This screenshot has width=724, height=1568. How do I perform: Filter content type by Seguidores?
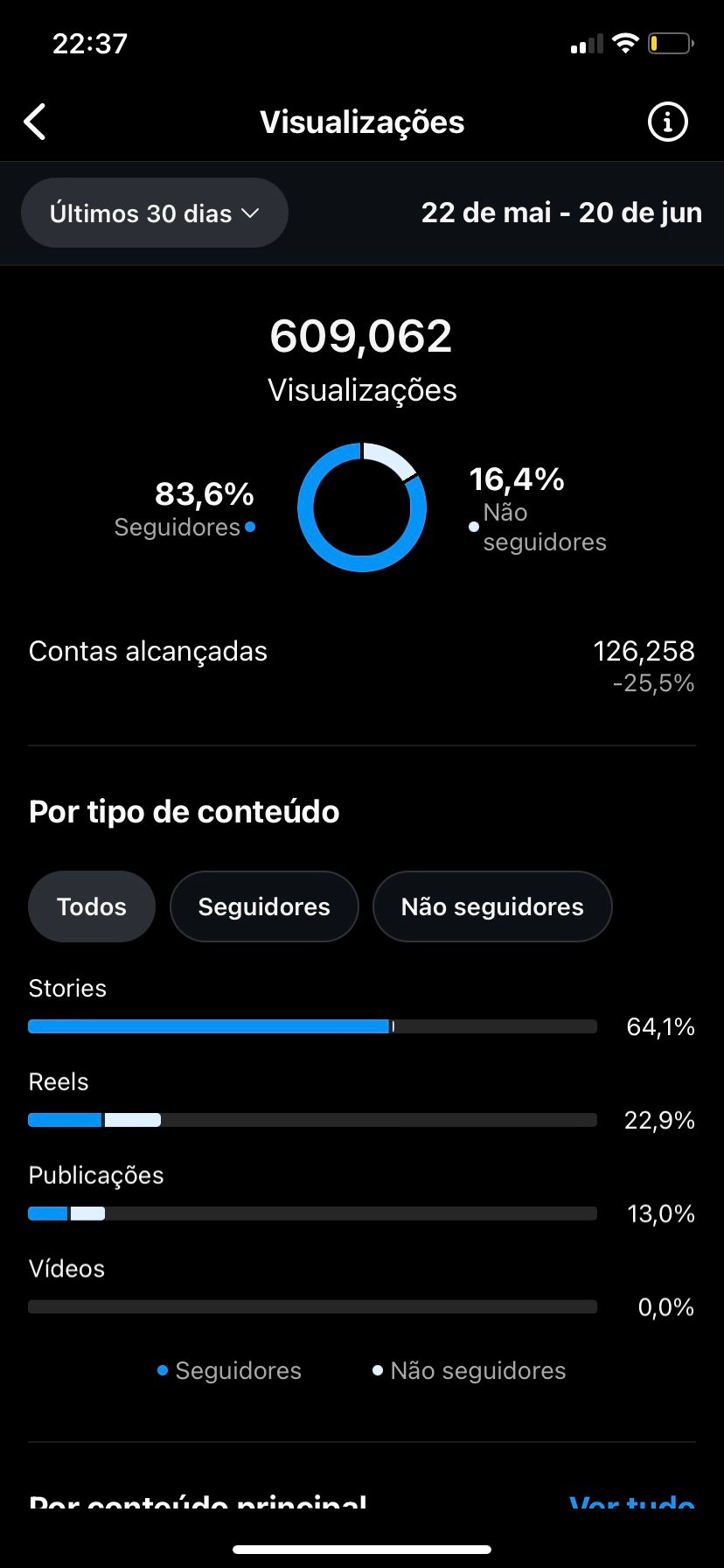click(264, 906)
